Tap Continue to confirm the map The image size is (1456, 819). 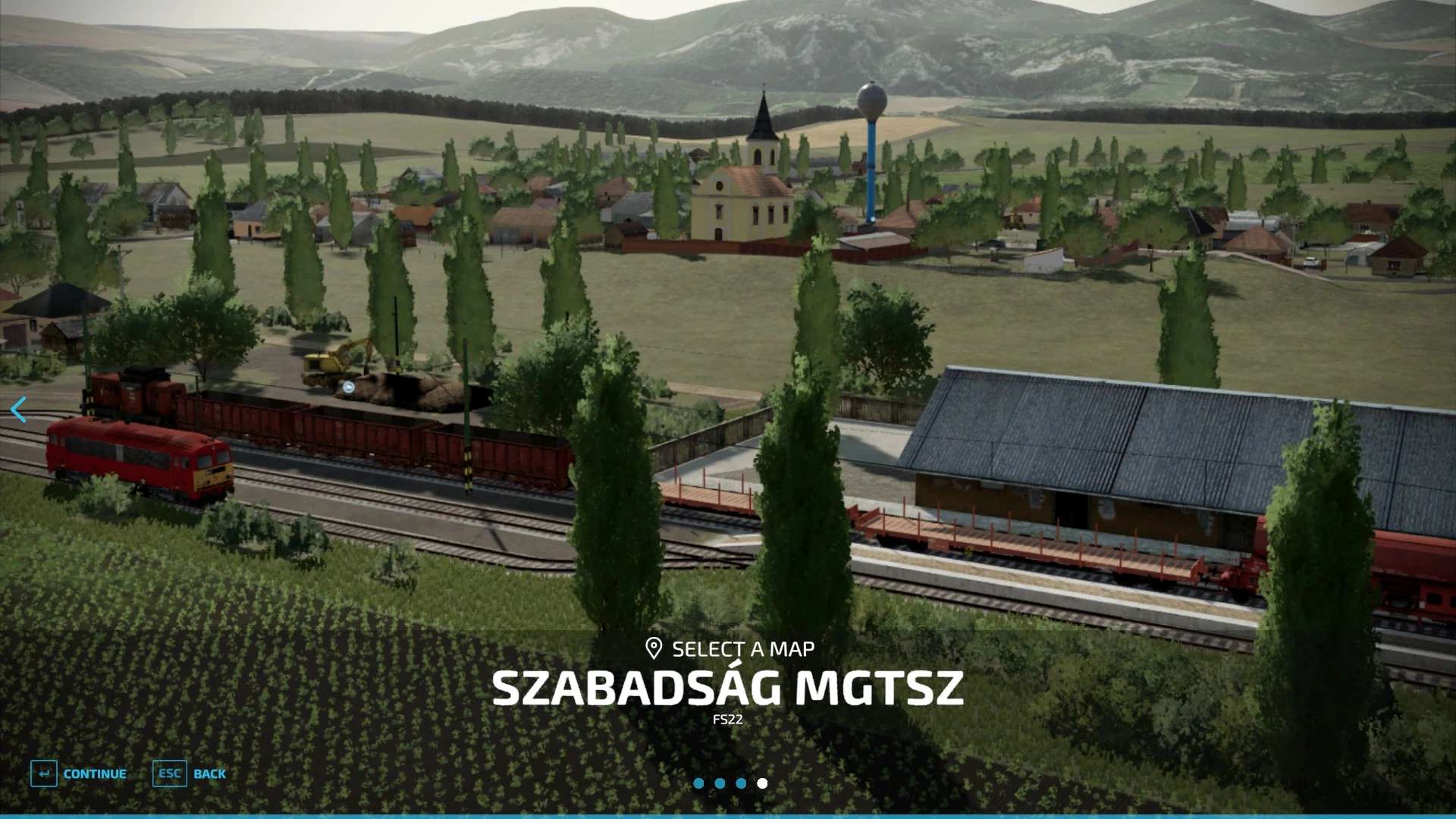(x=79, y=773)
